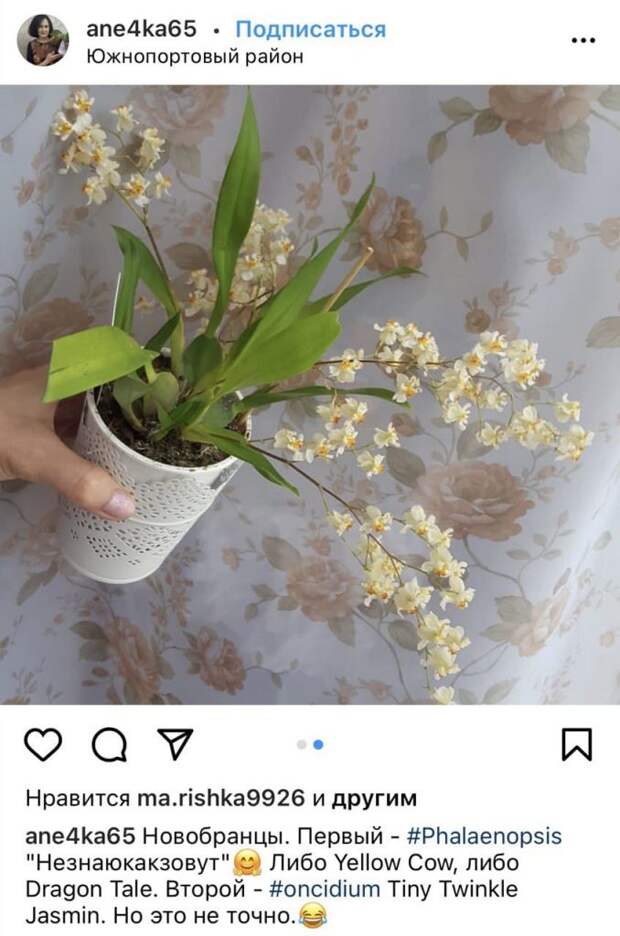Open the post's three-dot menu

[583, 41]
